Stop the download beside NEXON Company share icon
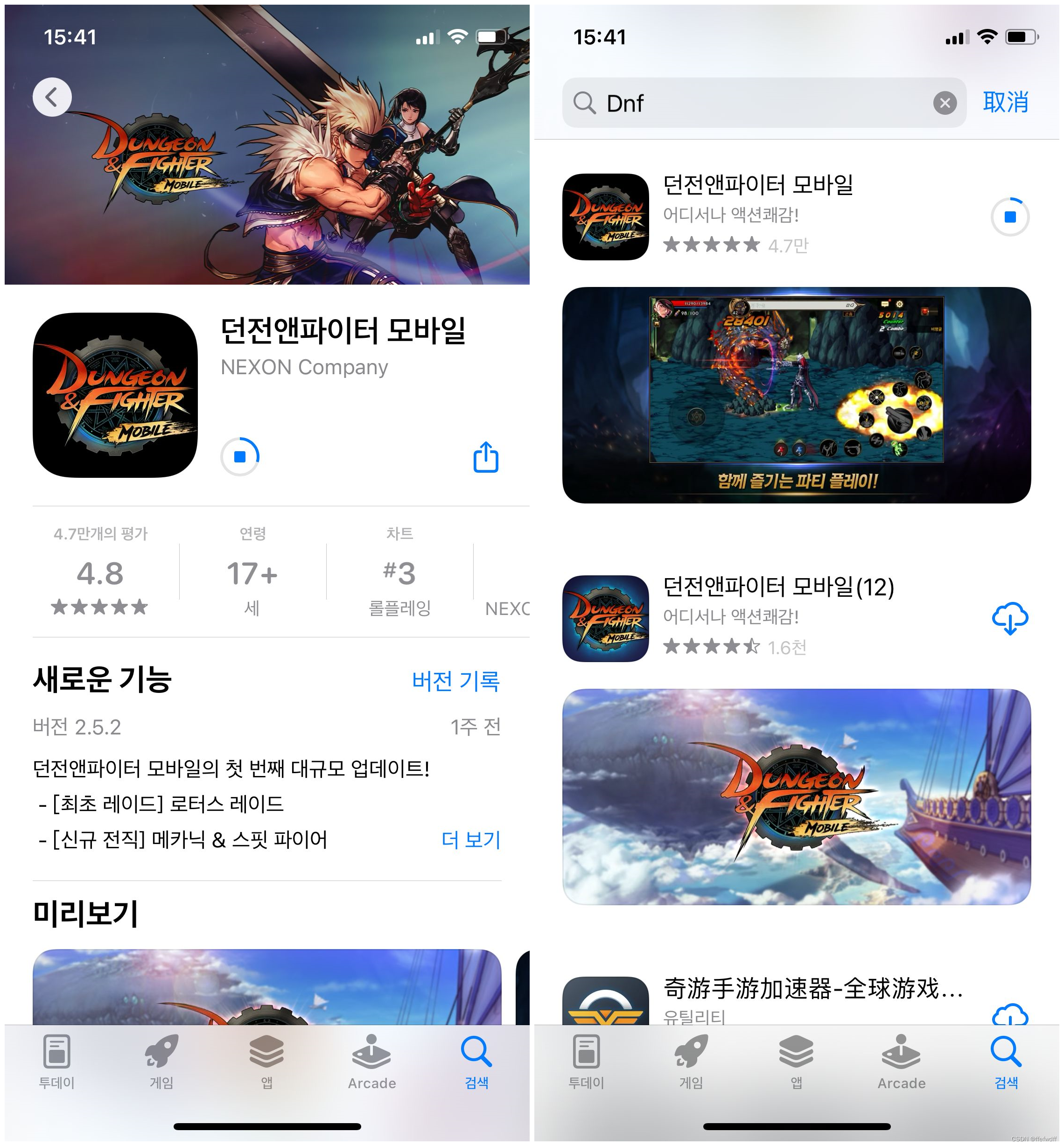The height and width of the screenshot is (1146, 1064). (240, 457)
